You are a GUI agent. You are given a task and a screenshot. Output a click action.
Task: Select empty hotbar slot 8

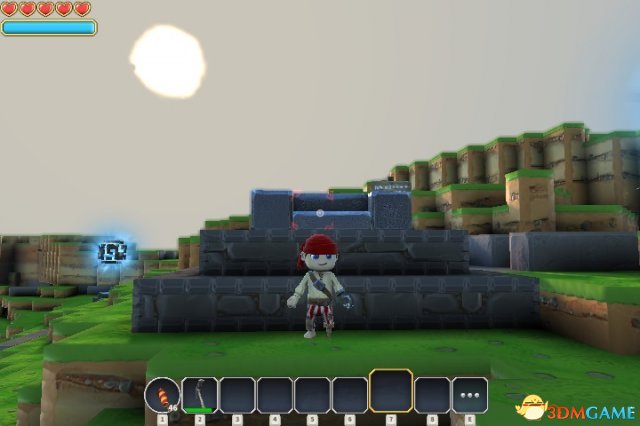(x=432, y=395)
